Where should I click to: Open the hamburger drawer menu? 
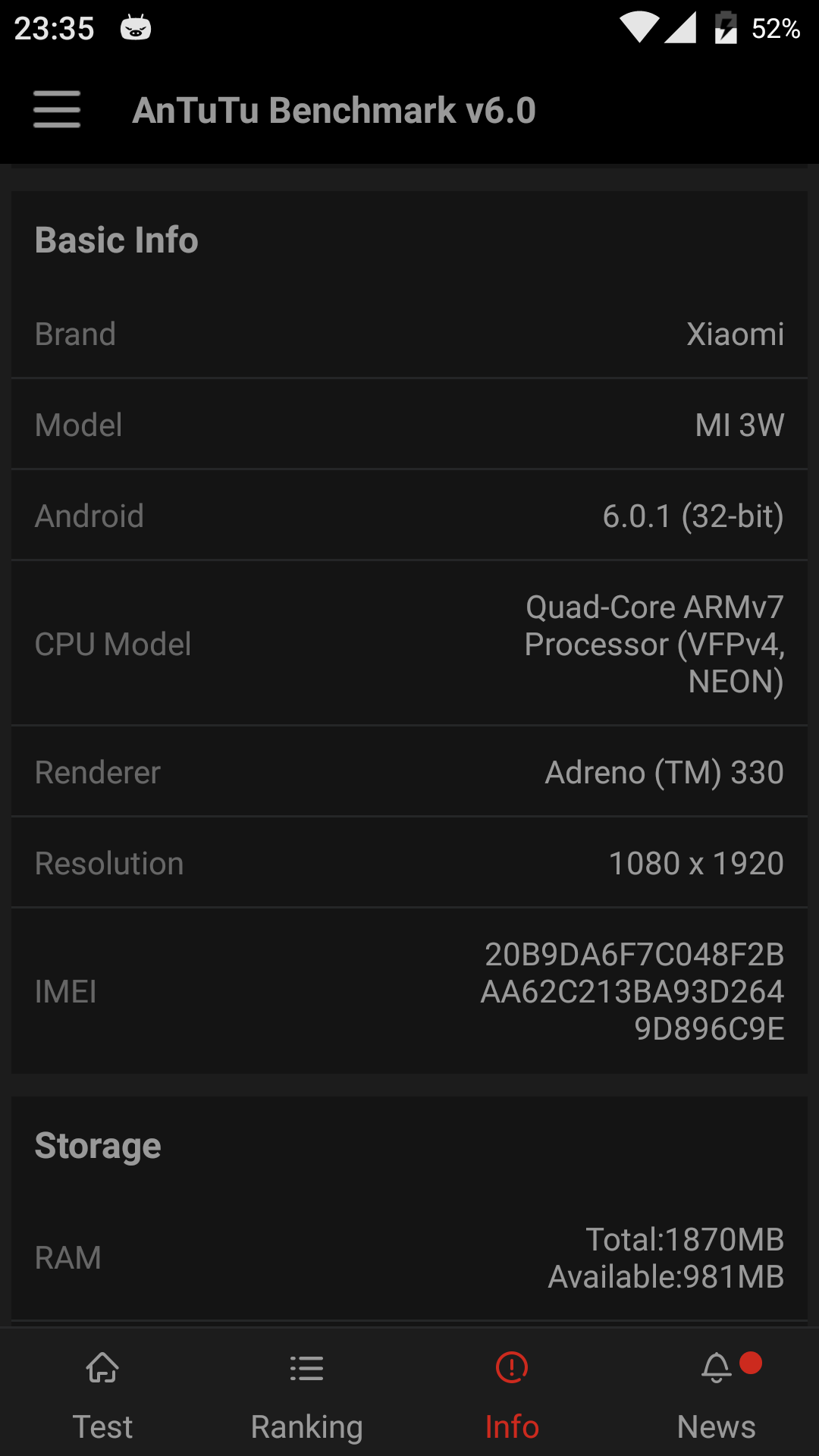coord(57,110)
